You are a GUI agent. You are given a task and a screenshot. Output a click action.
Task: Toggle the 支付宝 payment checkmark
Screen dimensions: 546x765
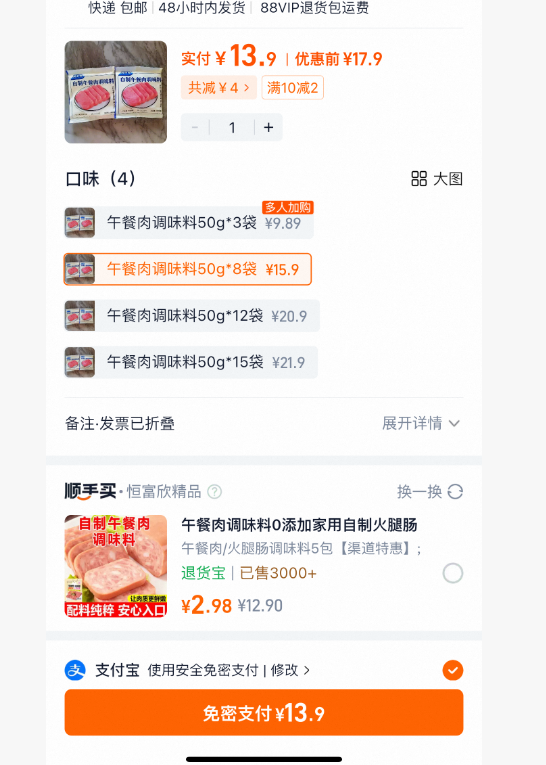point(453,670)
